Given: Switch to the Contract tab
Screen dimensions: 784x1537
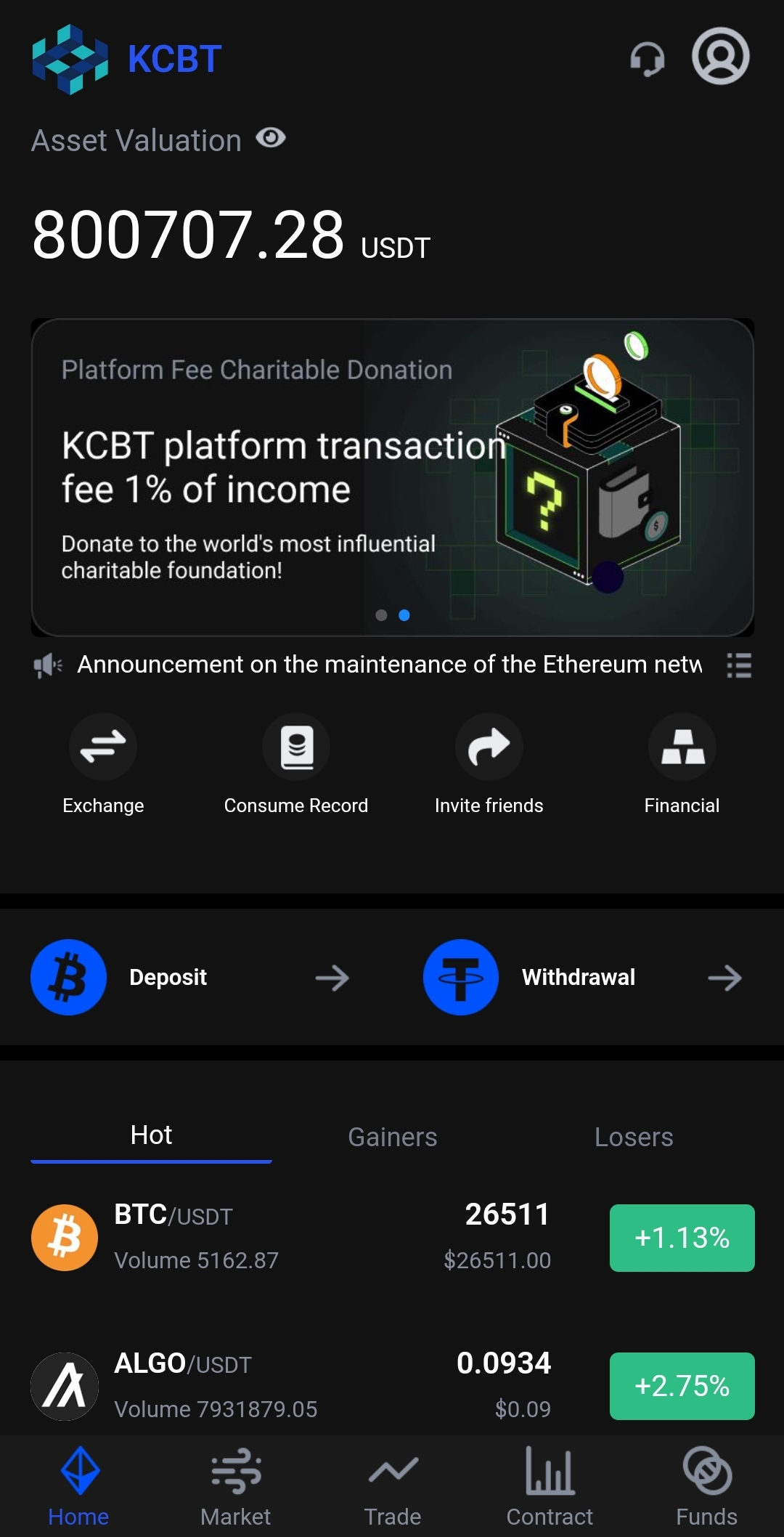Looking at the screenshot, I should 550,1486.
